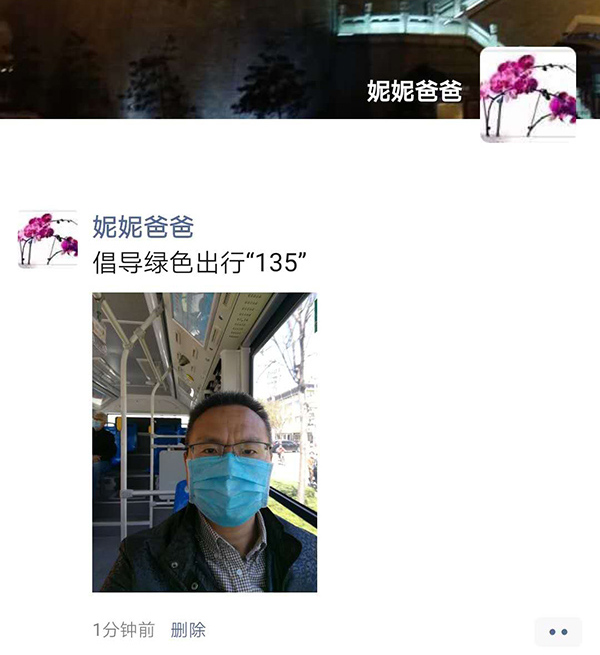Open the small orchid avatar beside the post
Image resolution: width=600 pixels, height=655 pixels.
(x=47, y=240)
